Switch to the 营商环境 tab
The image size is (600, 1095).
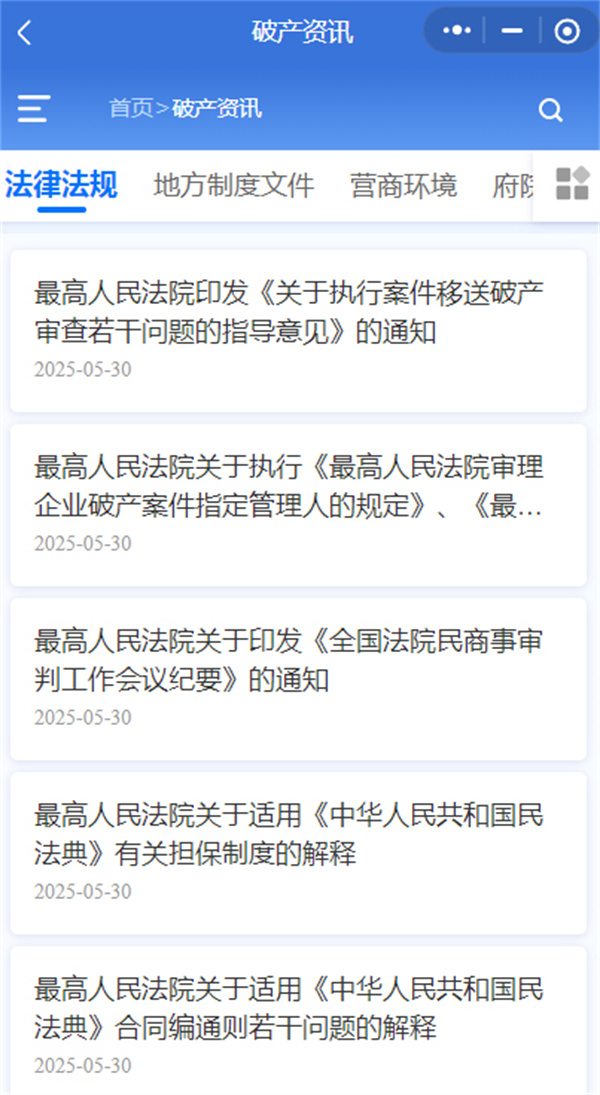pyautogui.click(x=403, y=185)
